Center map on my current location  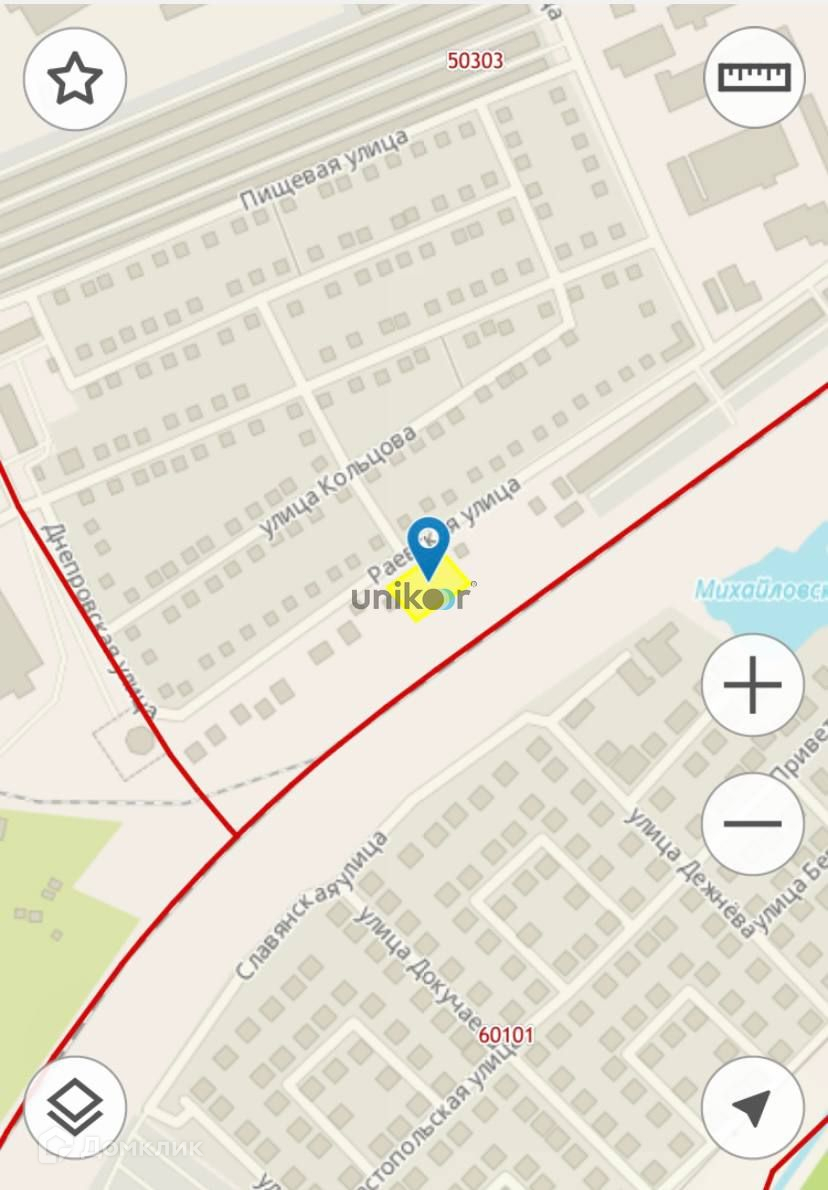[752, 1107]
